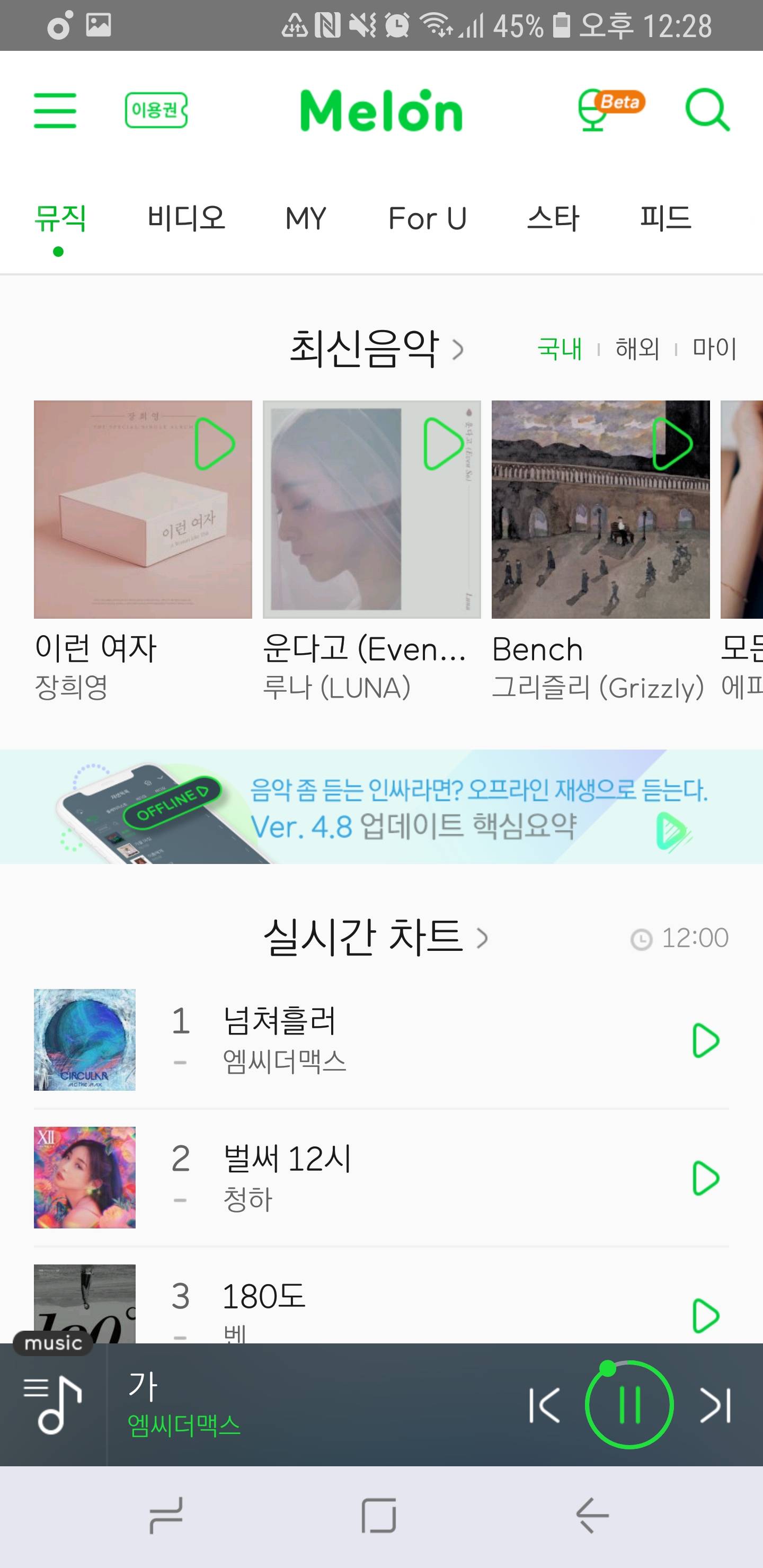Open the 최신음악 section
Image resolution: width=763 pixels, height=1568 pixels.
376,349
